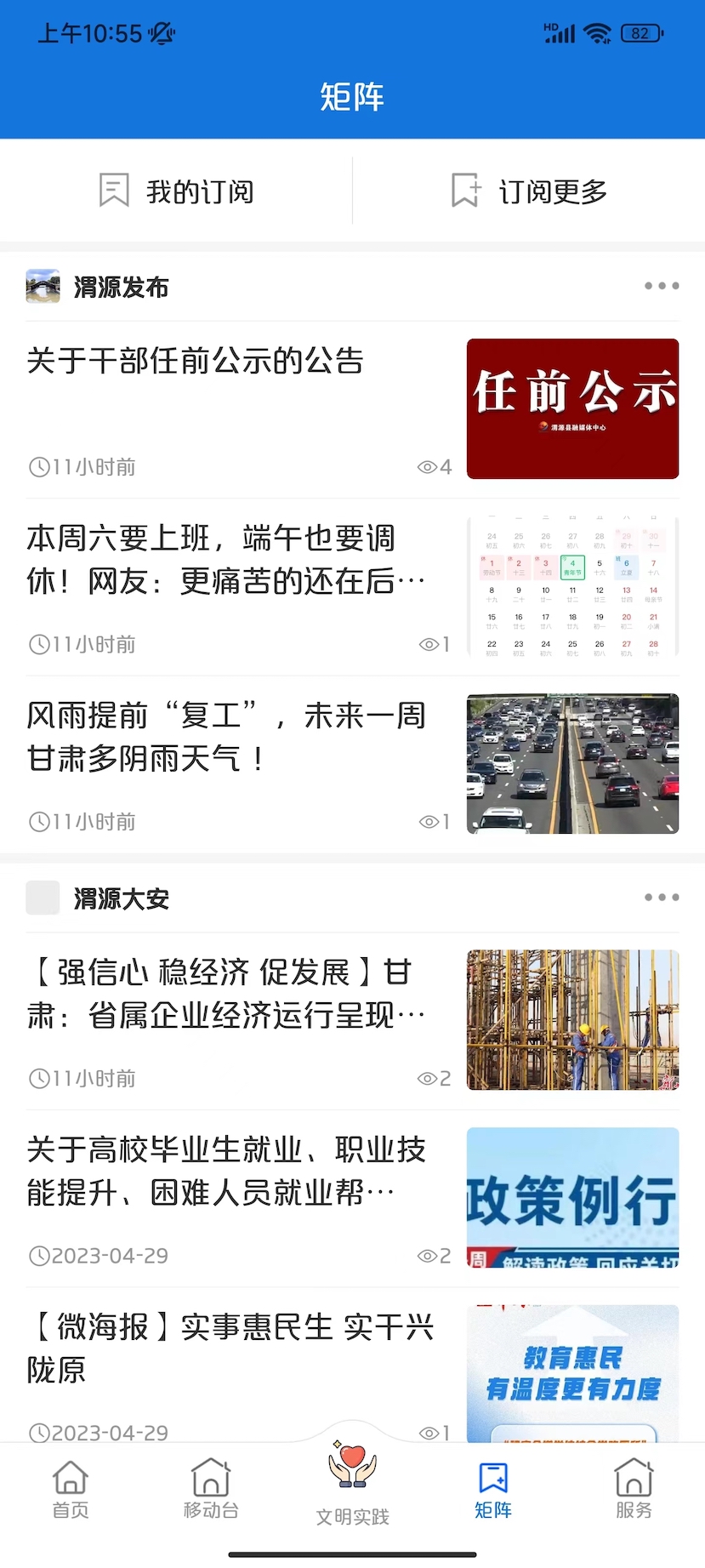Expand options for the 渭源大安 account
Screen dimensions: 705x1568
661,897
